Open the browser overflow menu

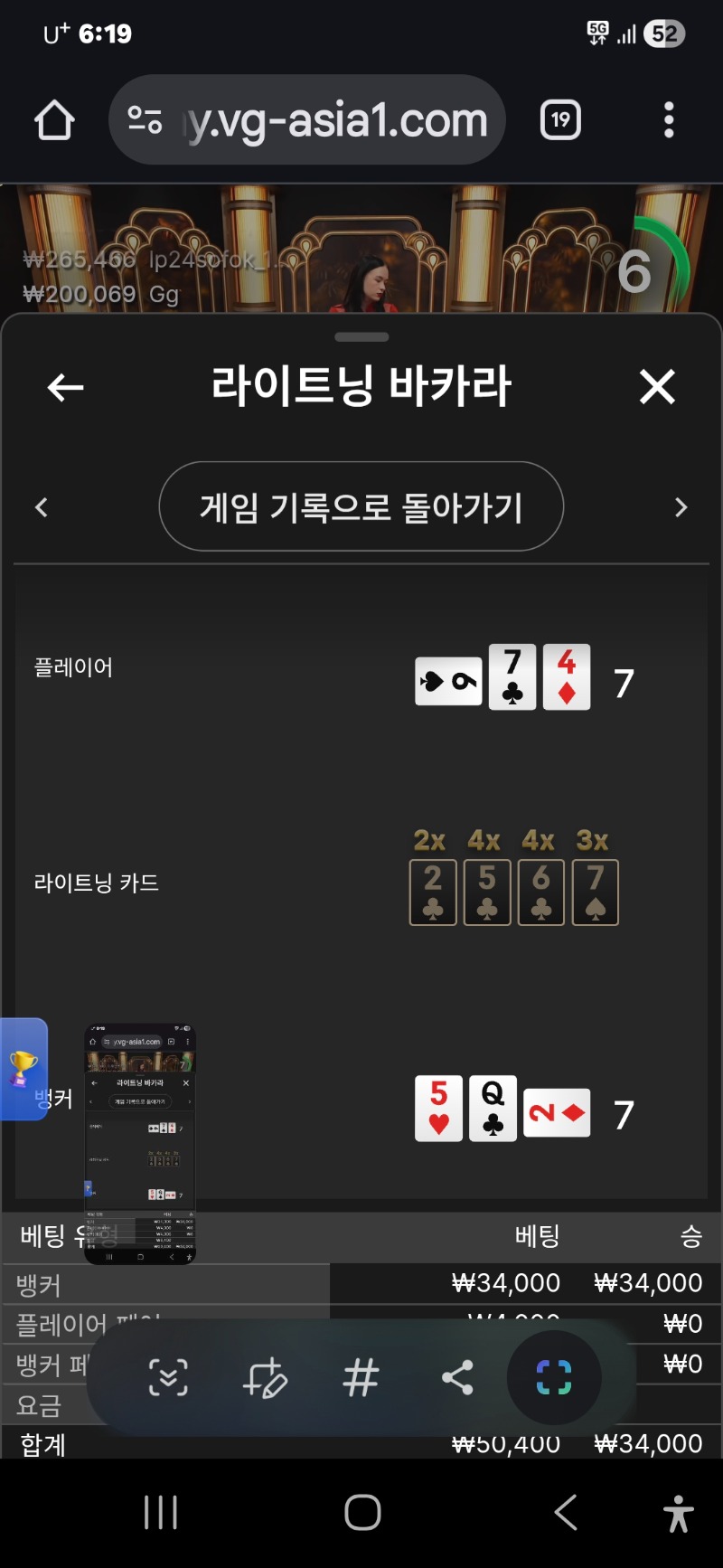tap(669, 120)
